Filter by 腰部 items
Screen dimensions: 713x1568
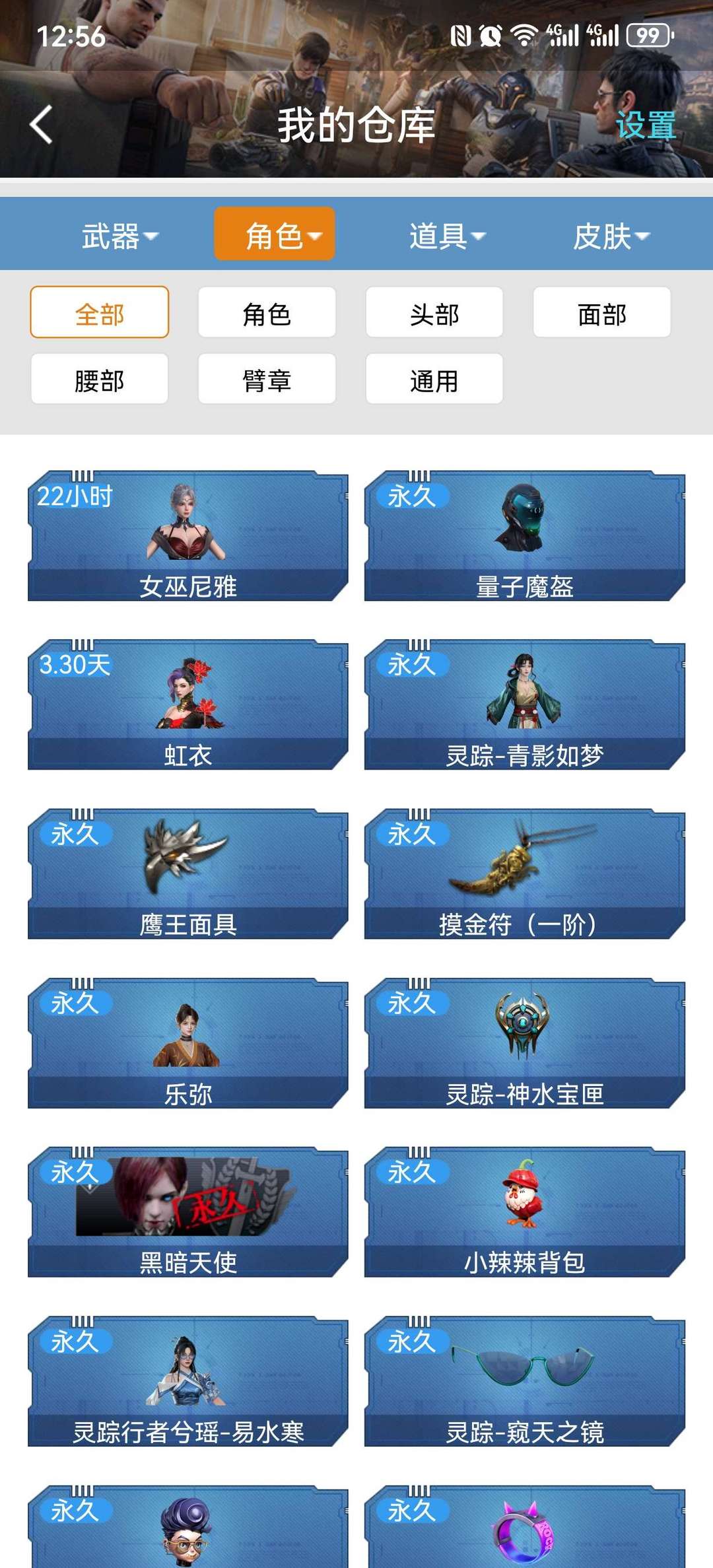(100, 379)
